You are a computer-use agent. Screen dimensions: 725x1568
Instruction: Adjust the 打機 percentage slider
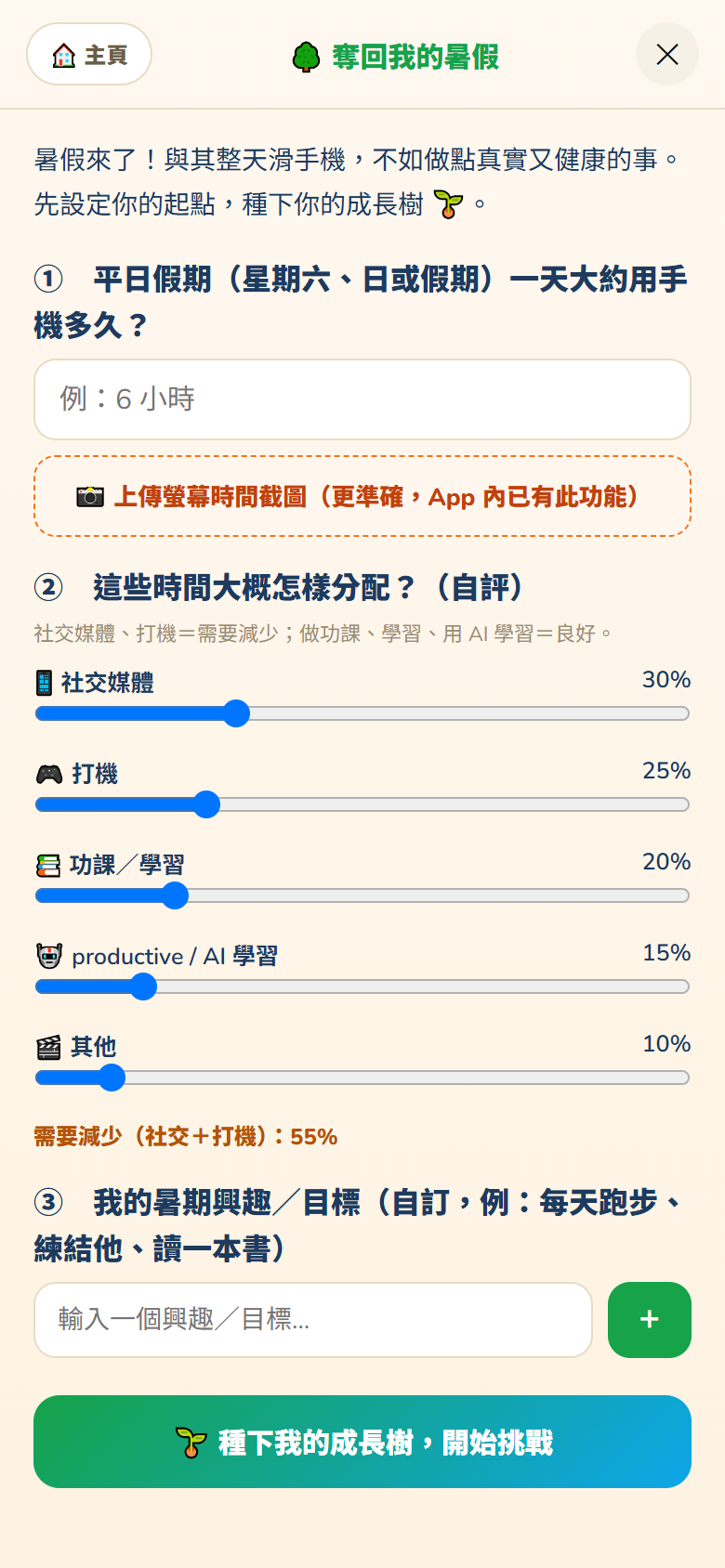[362, 804]
